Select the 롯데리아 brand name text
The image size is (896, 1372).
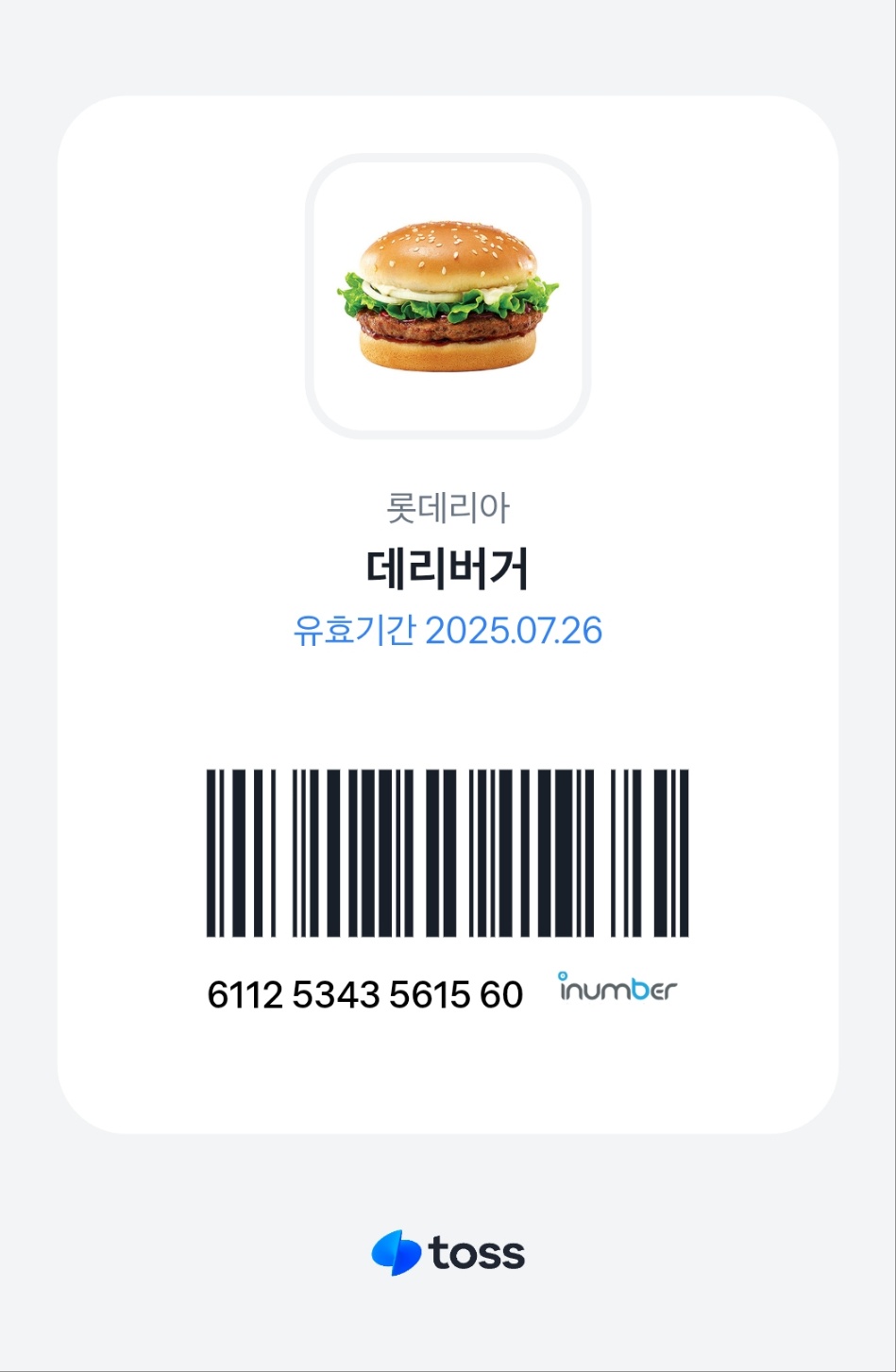click(x=448, y=507)
